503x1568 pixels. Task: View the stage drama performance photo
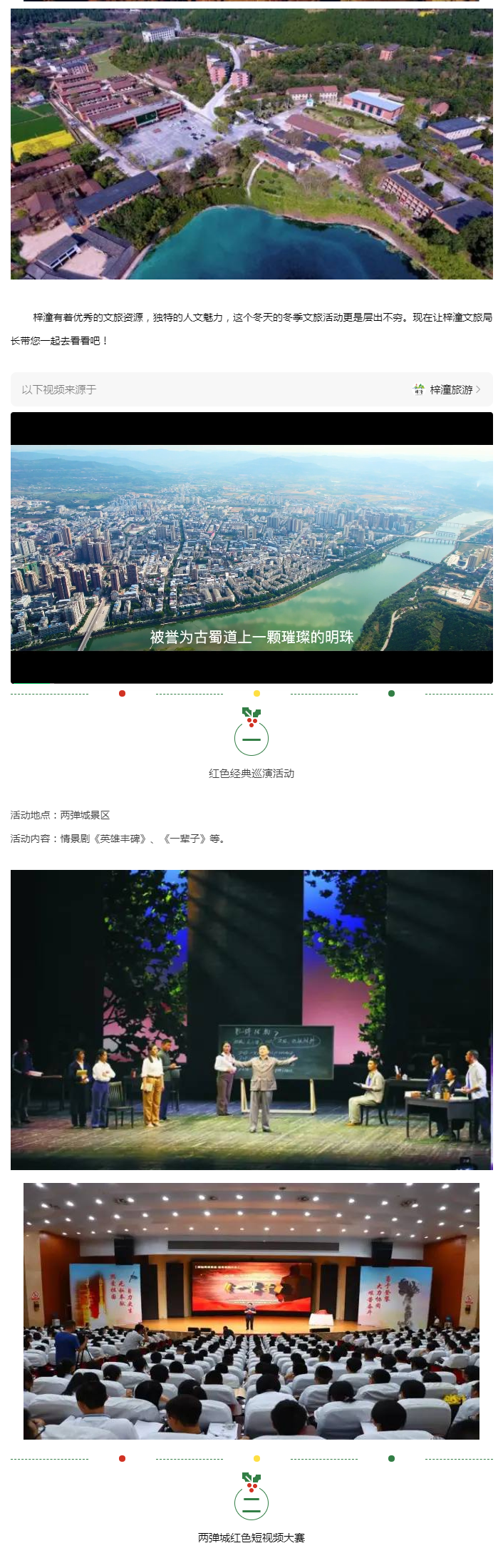pyautogui.click(x=251, y=1019)
